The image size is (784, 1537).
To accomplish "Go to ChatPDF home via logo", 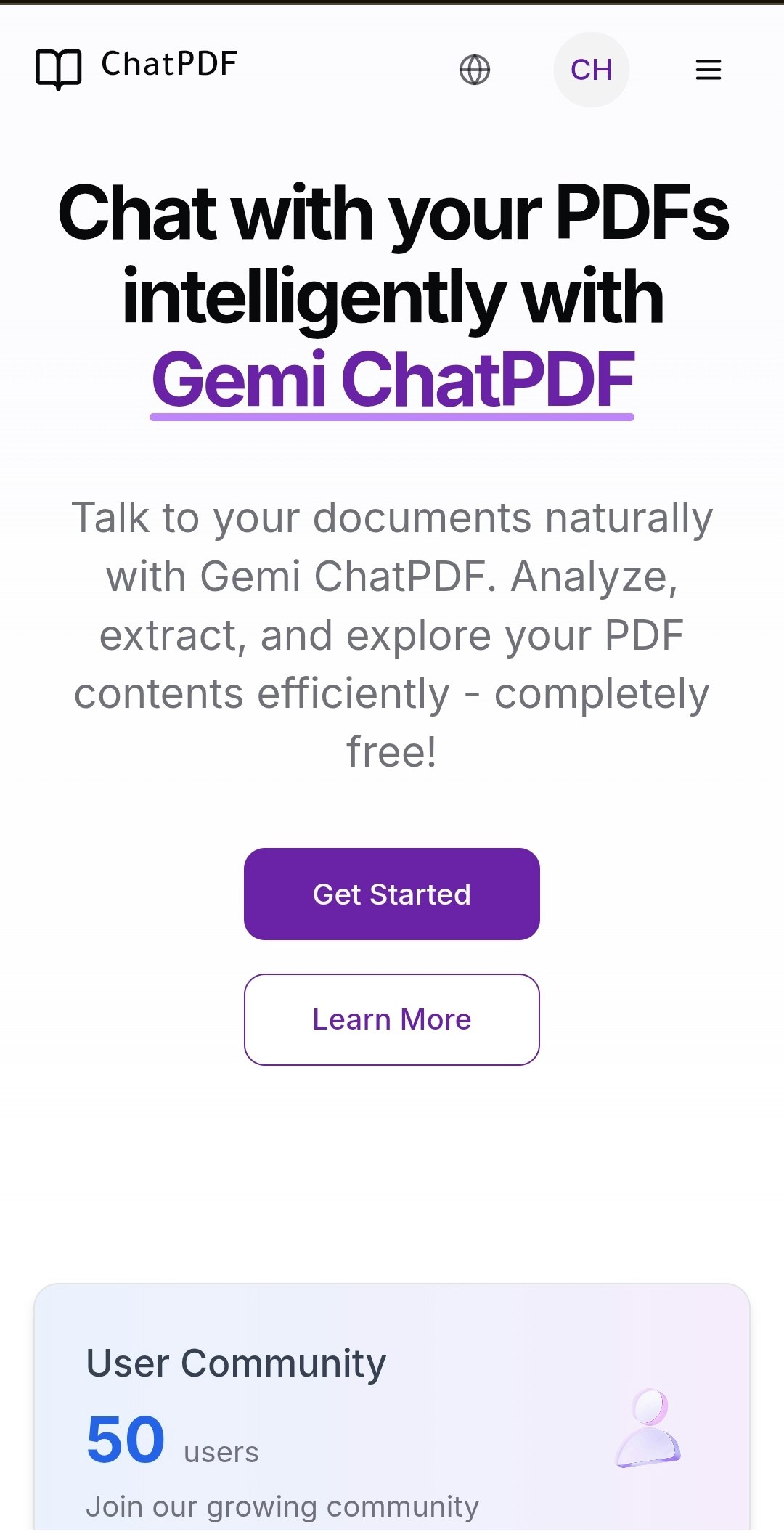I will 136,67.
